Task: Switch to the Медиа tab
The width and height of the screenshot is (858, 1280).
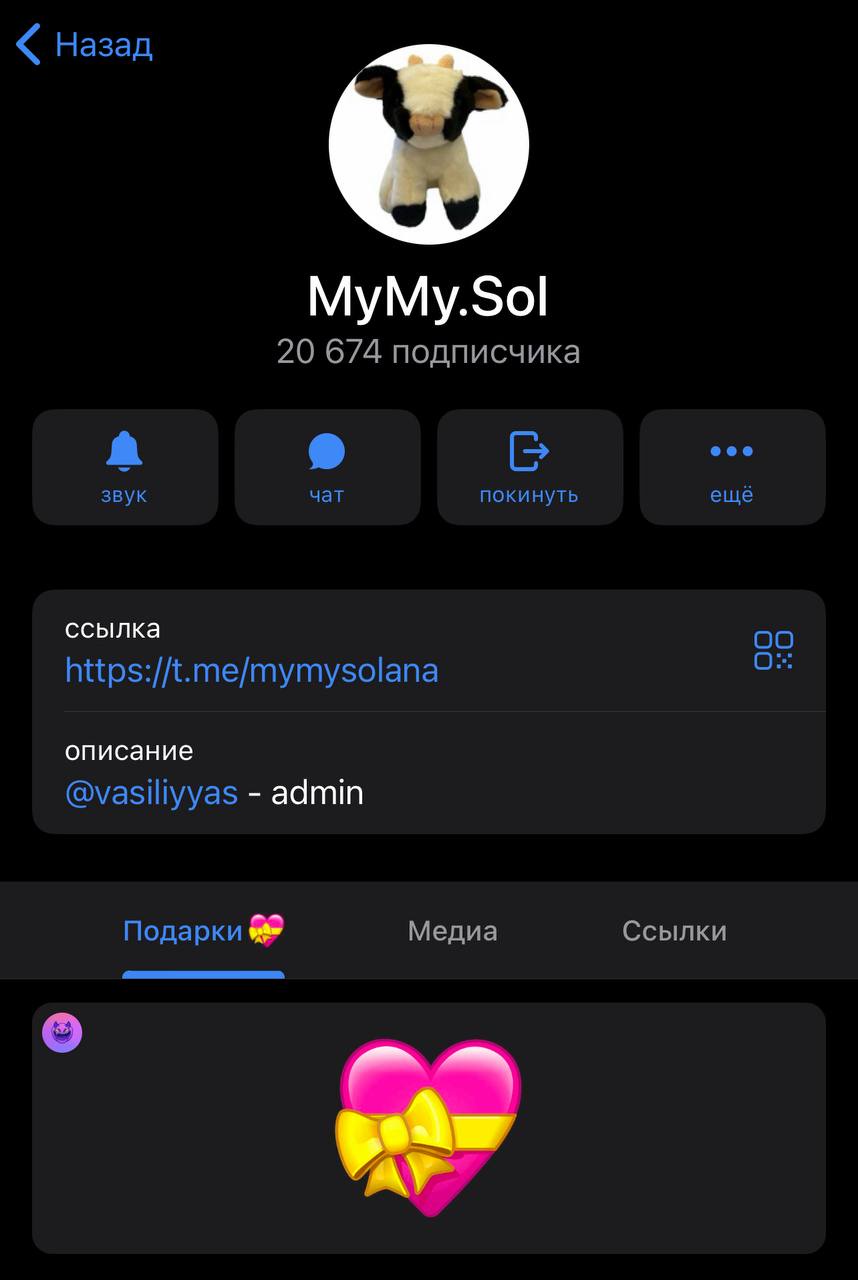Action: pos(452,931)
